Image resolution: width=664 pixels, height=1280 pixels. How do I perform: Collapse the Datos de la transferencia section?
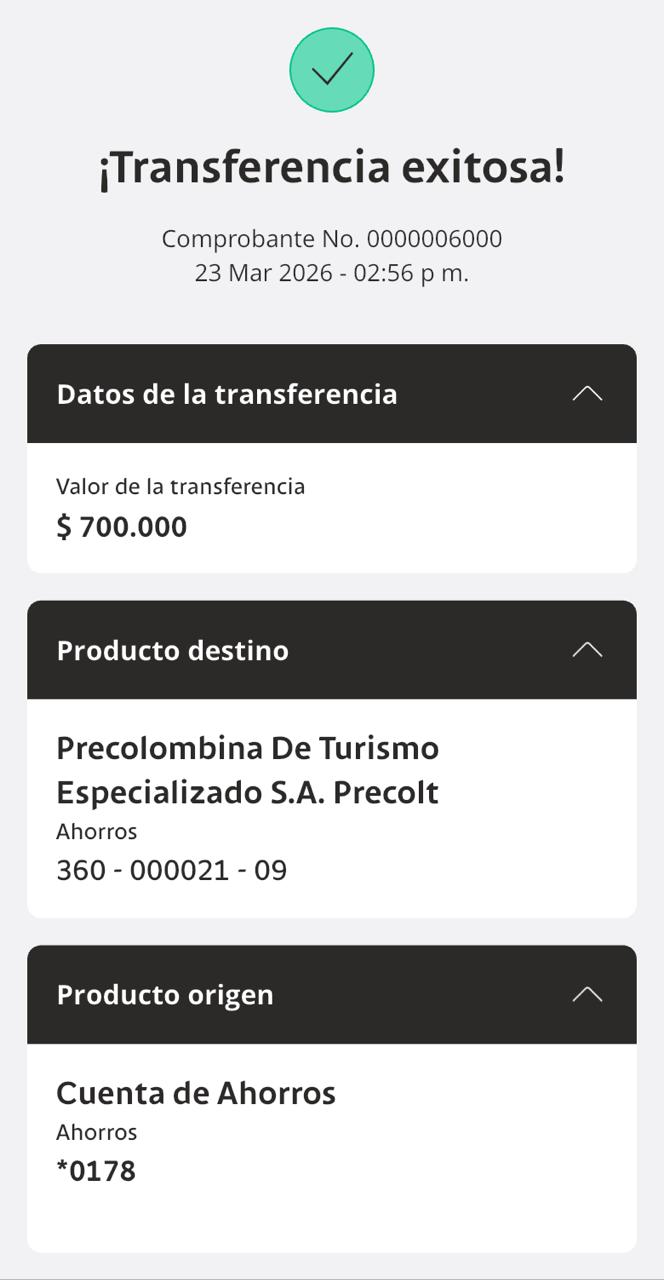point(587,394)
